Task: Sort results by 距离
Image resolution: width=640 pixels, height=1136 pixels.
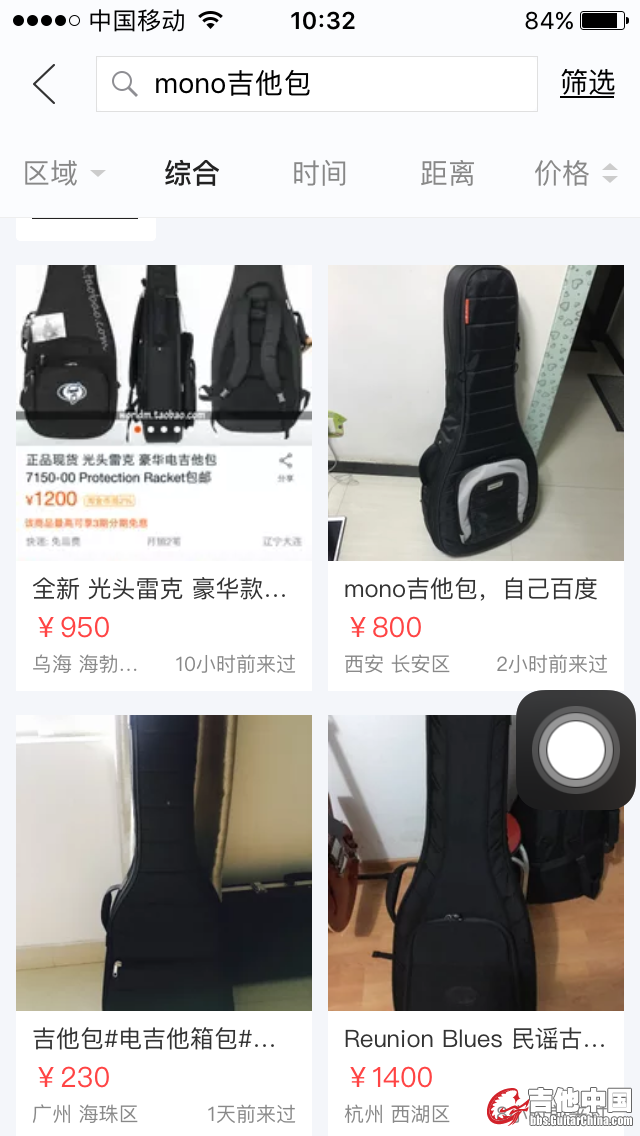Action: pyautogui.click(x=447, y=174)
